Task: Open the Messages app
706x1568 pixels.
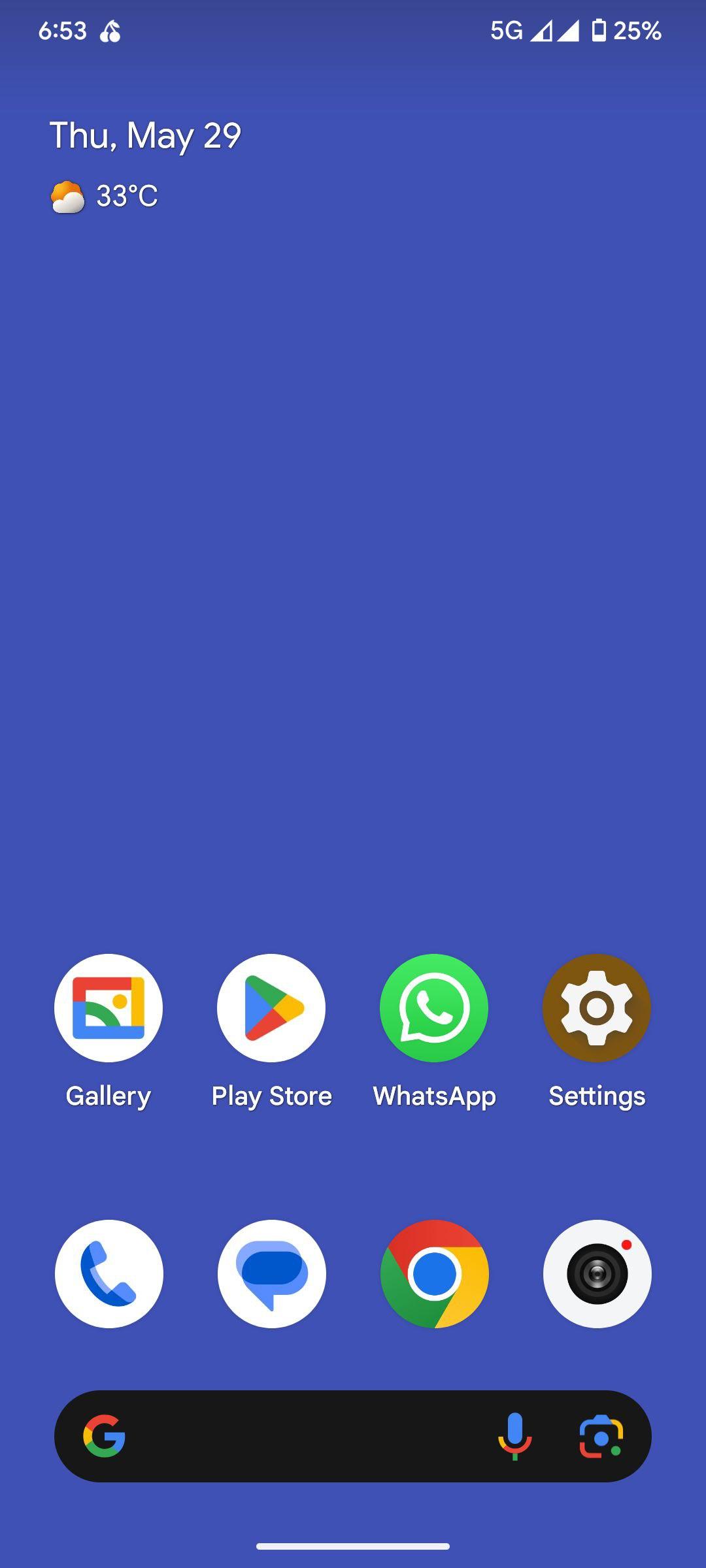Action: (271, 1274)
